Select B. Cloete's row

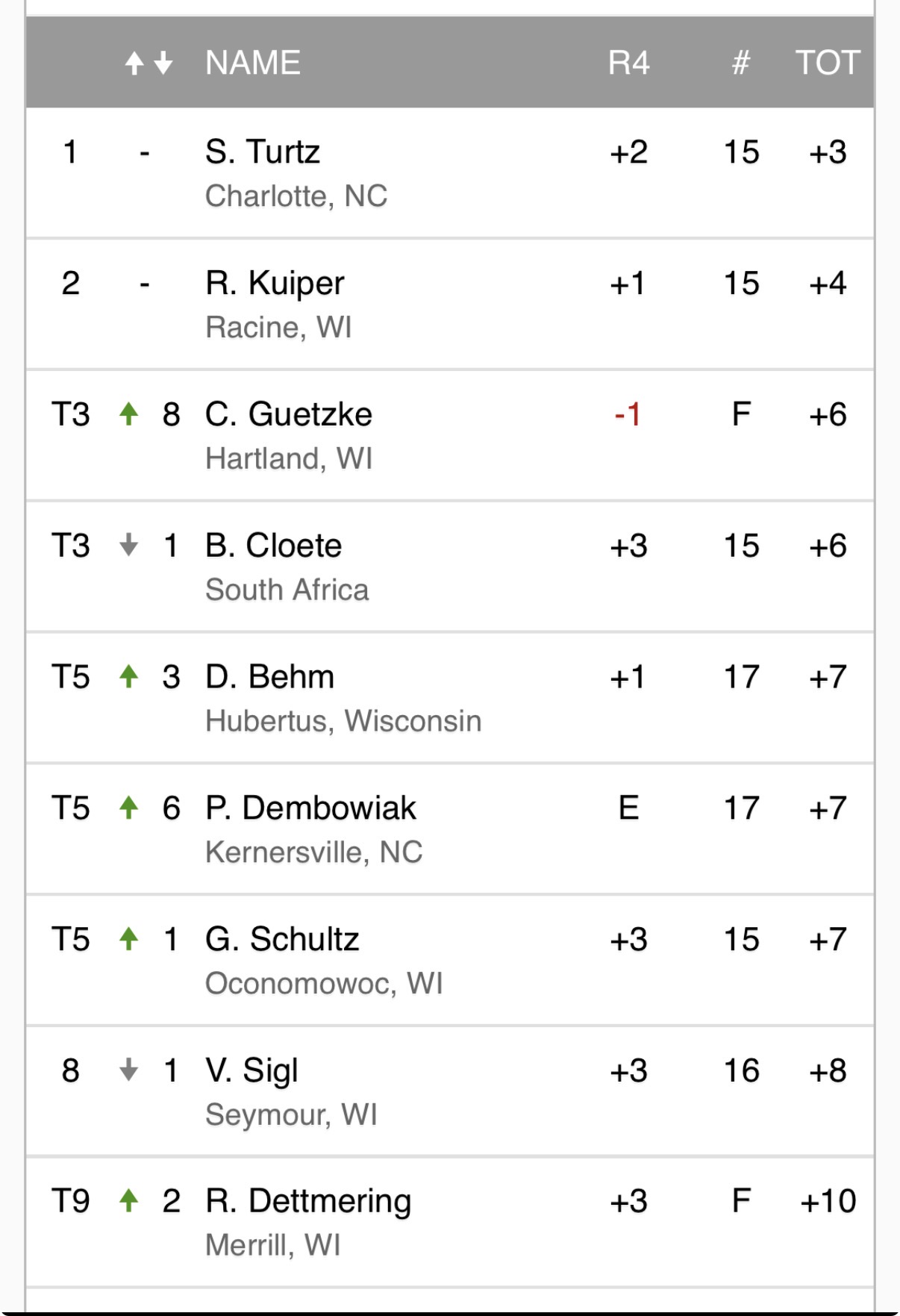tap(450, 567)
